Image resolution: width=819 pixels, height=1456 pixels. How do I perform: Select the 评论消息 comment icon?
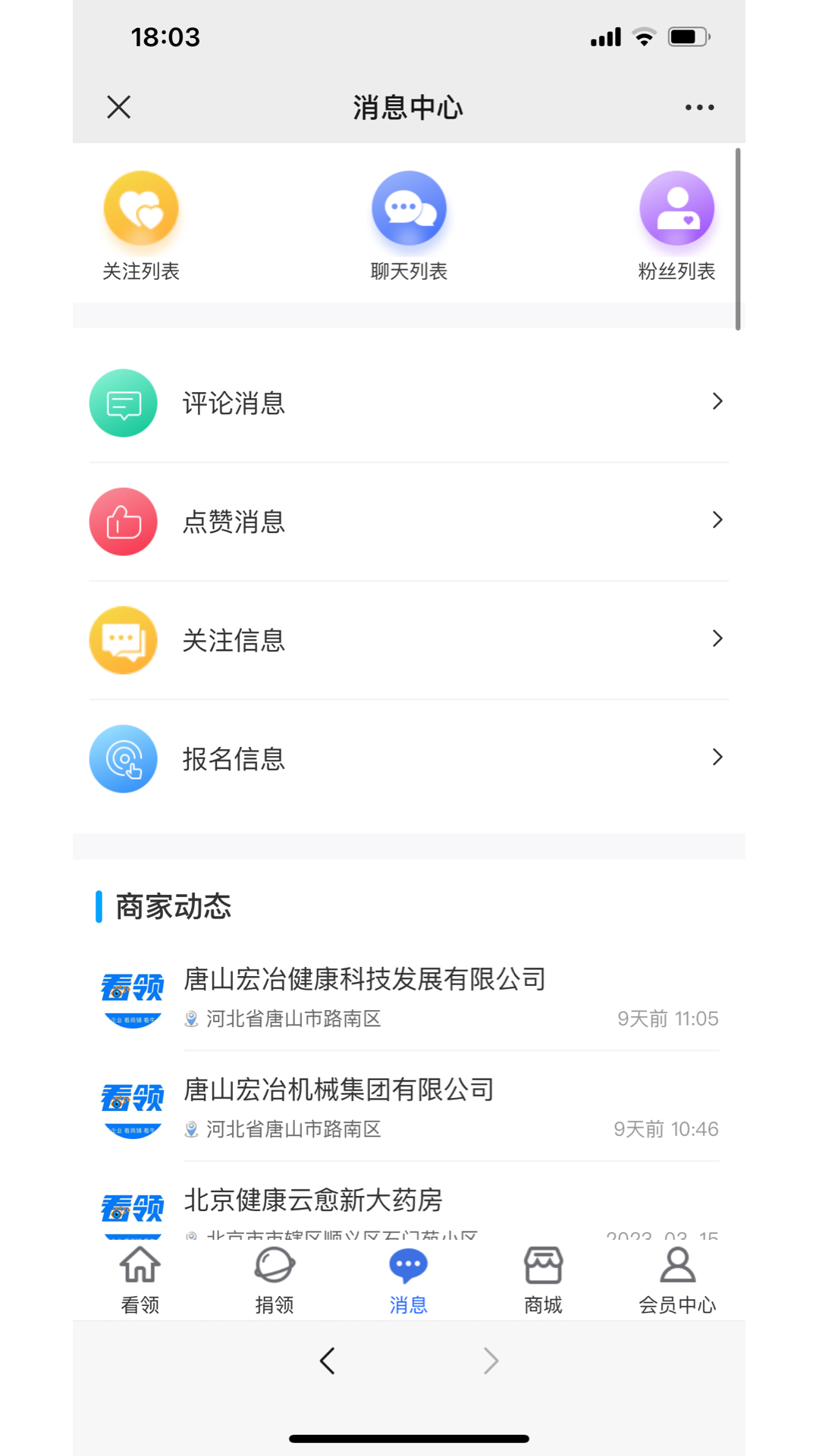coord(124,403)
